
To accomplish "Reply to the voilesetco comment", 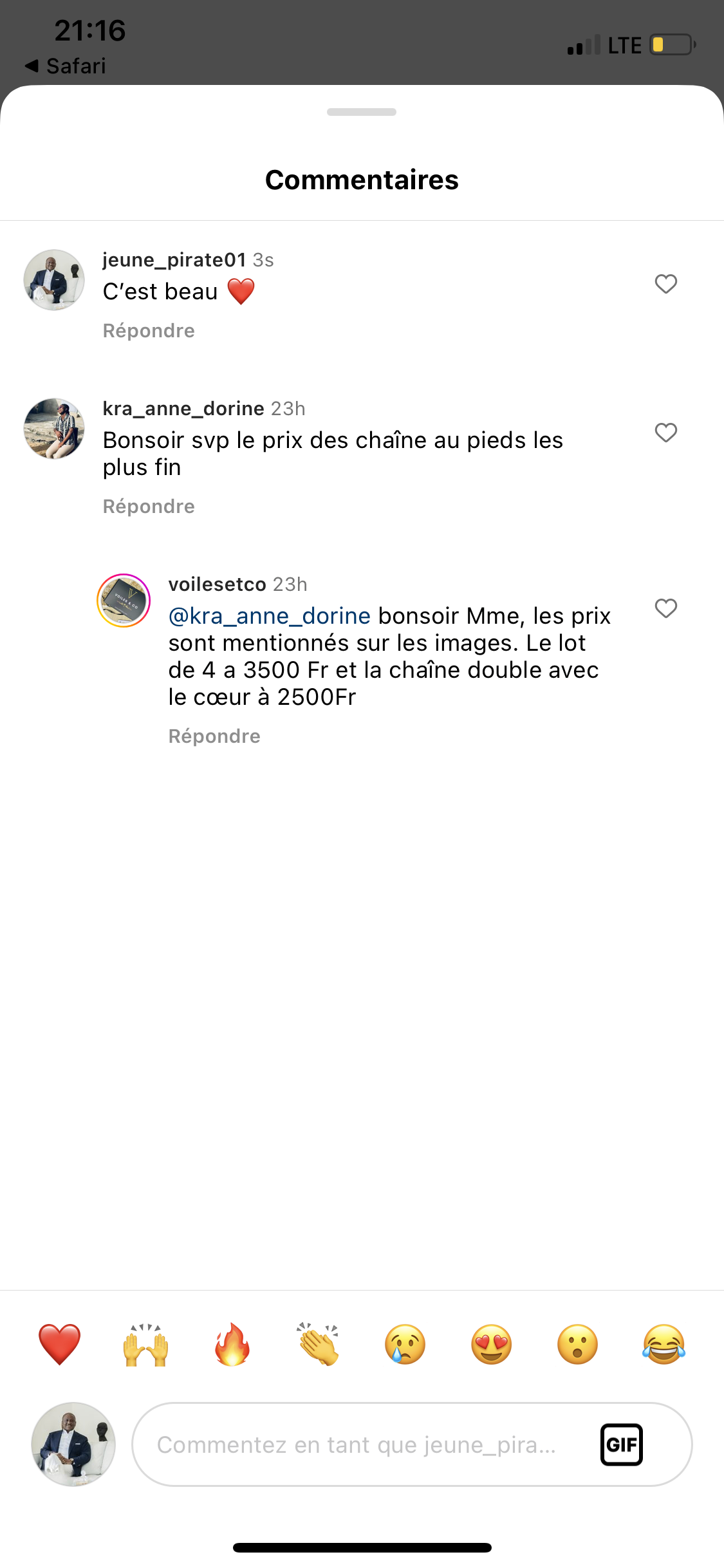I will [214, 736].
